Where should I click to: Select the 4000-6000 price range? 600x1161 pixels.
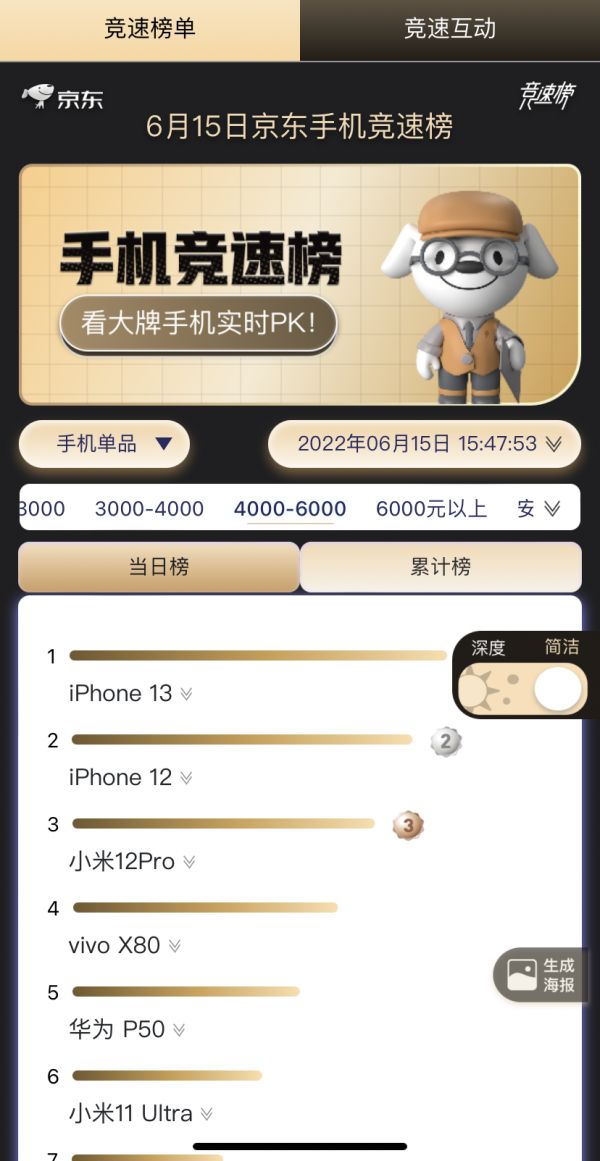pyautogui.click(x=290, y=508)
